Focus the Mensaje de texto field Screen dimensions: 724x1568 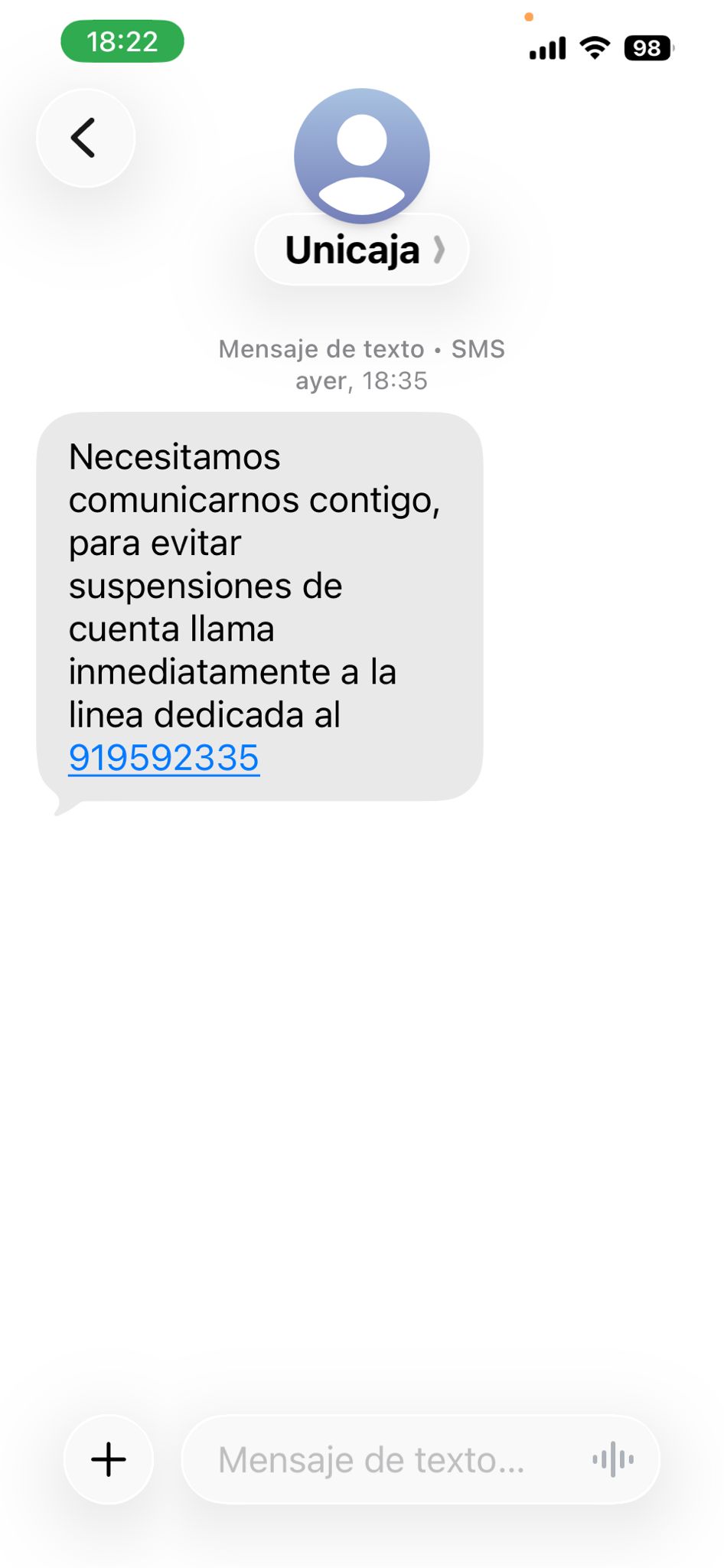tap(383, 1459)
